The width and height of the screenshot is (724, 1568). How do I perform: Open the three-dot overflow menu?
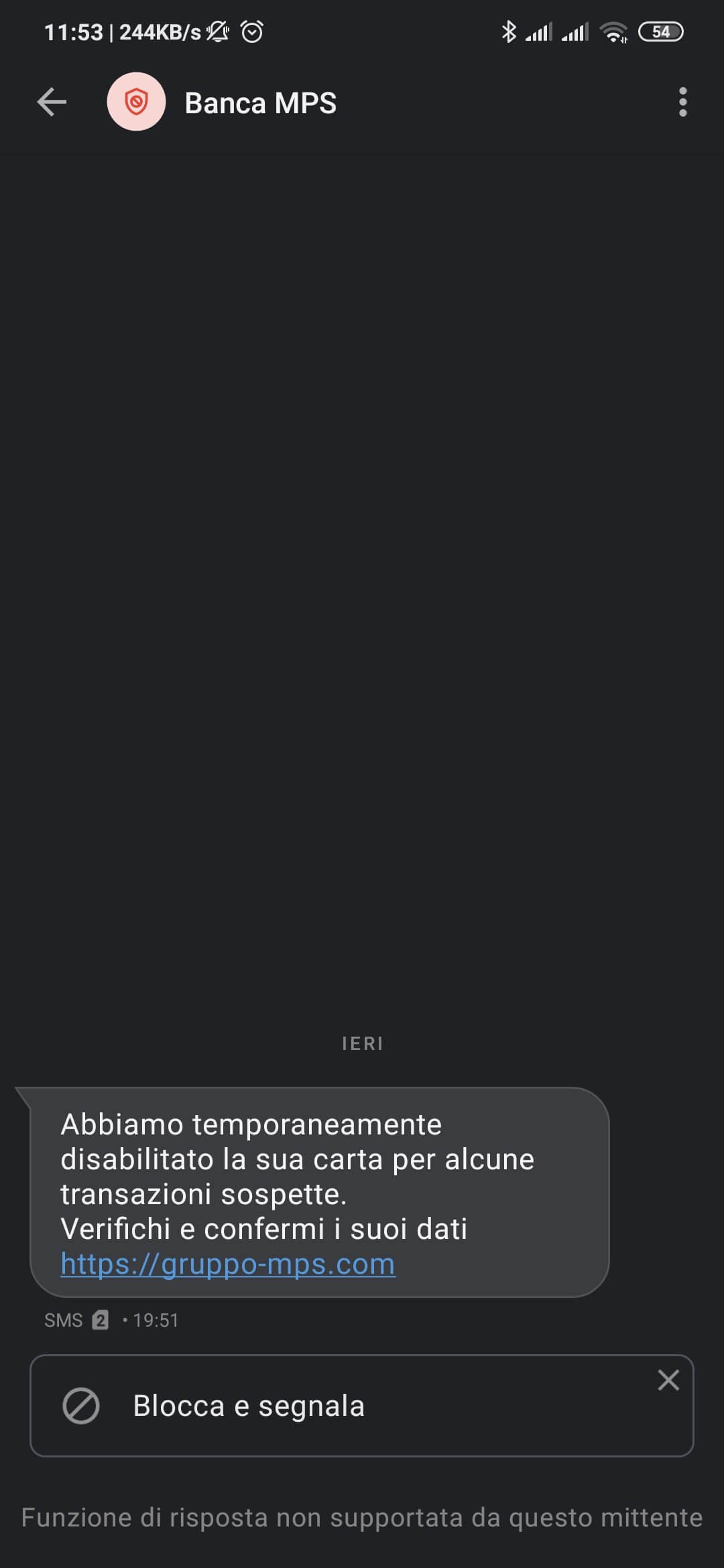click(683, 103)
